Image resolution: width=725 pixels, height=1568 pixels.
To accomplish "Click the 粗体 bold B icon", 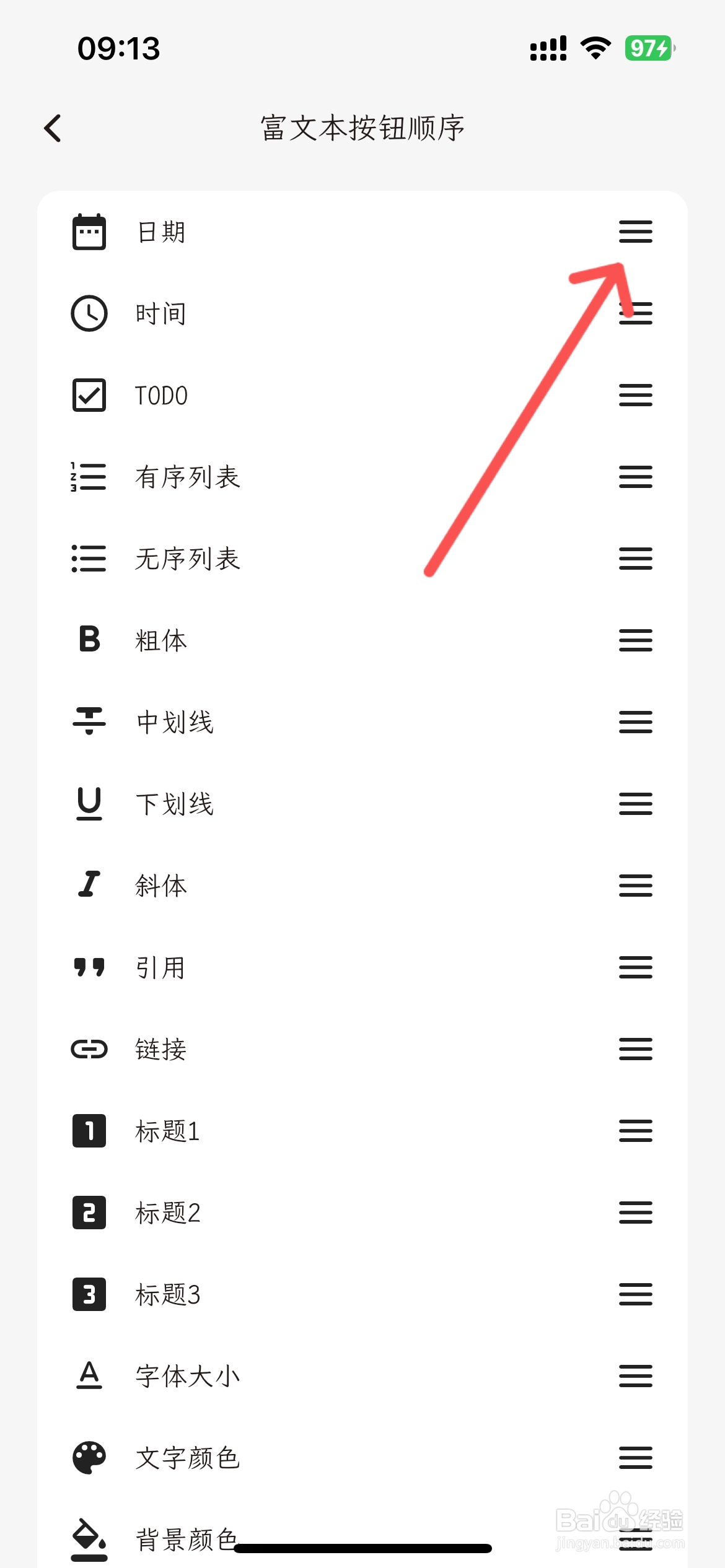I will tap(89, 640).
